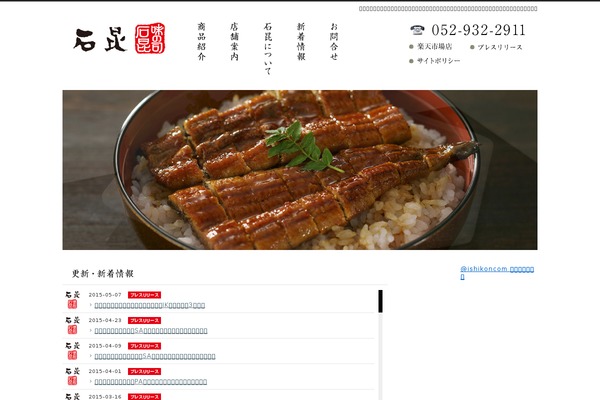Open the 2015-04-09 press release
Viewport: 600px width, 400px height.
[x=154, y=356]
